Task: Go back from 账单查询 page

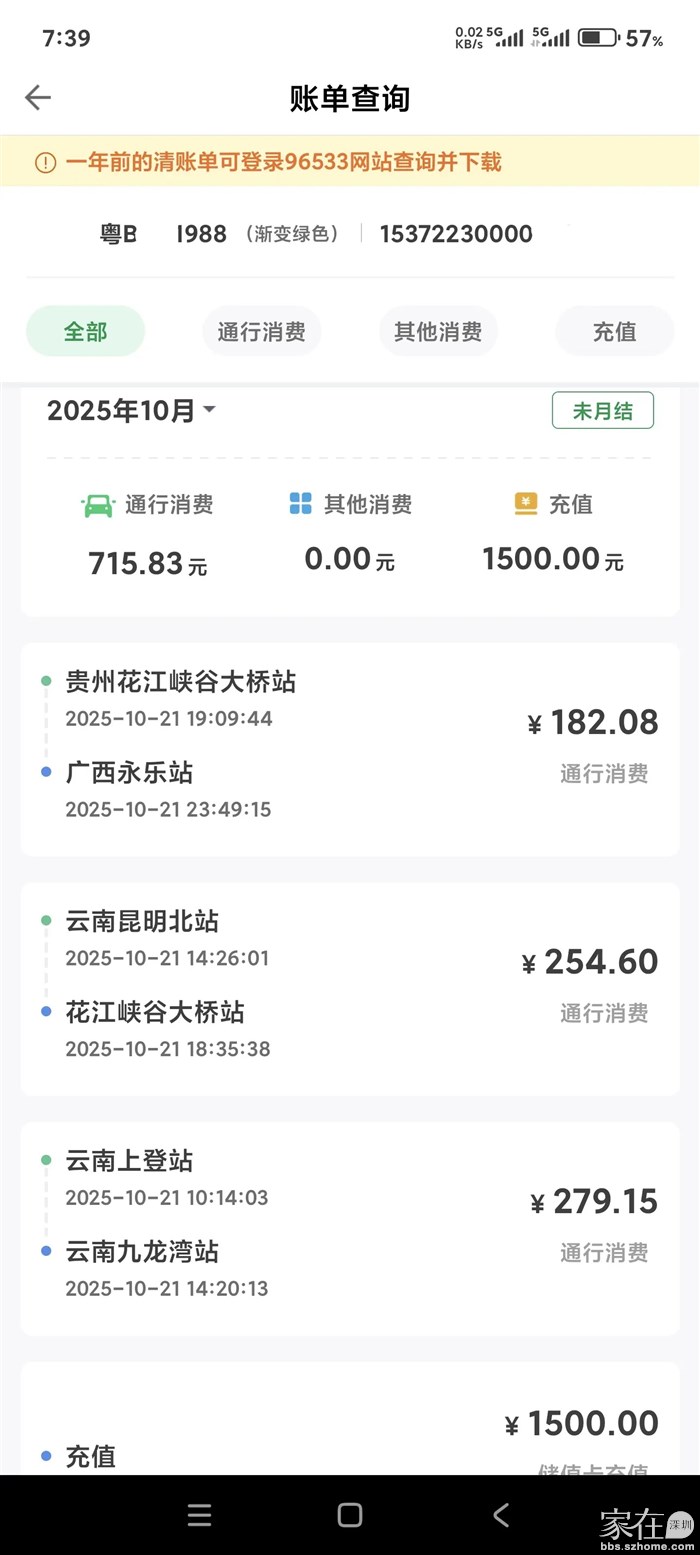Action: [38, 97]
